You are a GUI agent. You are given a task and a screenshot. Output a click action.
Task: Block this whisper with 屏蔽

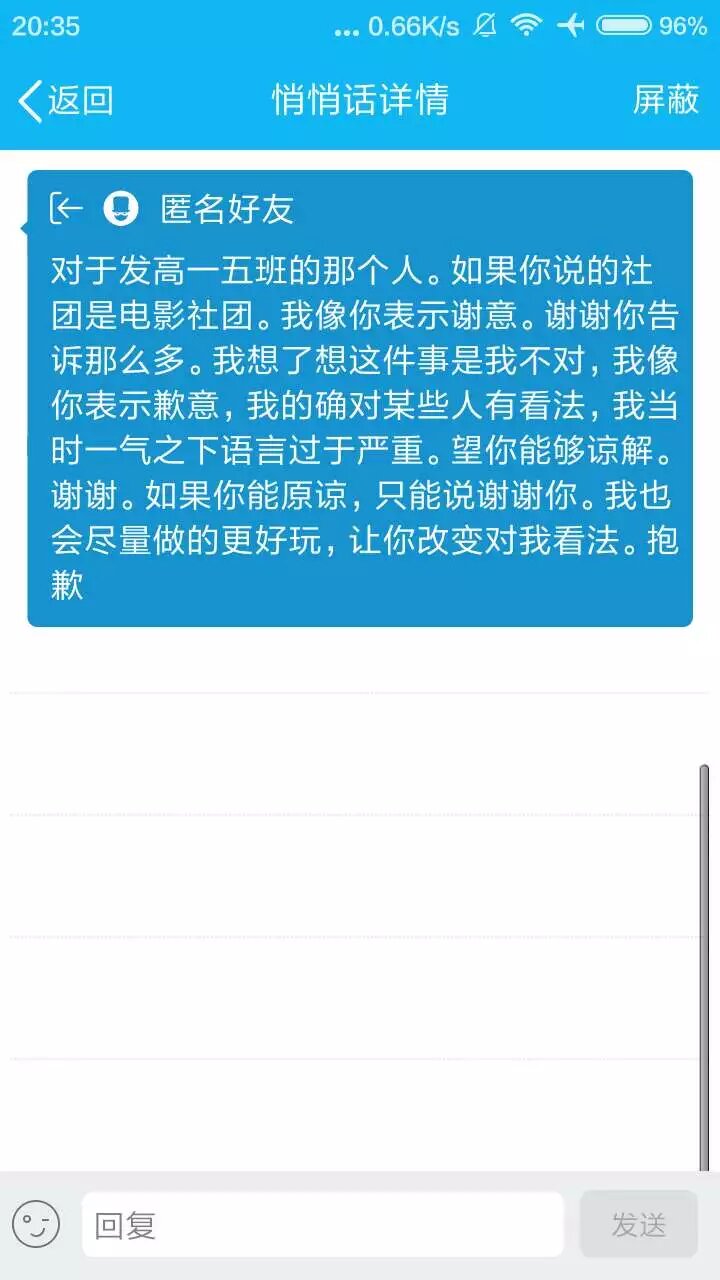click(665, 100)
